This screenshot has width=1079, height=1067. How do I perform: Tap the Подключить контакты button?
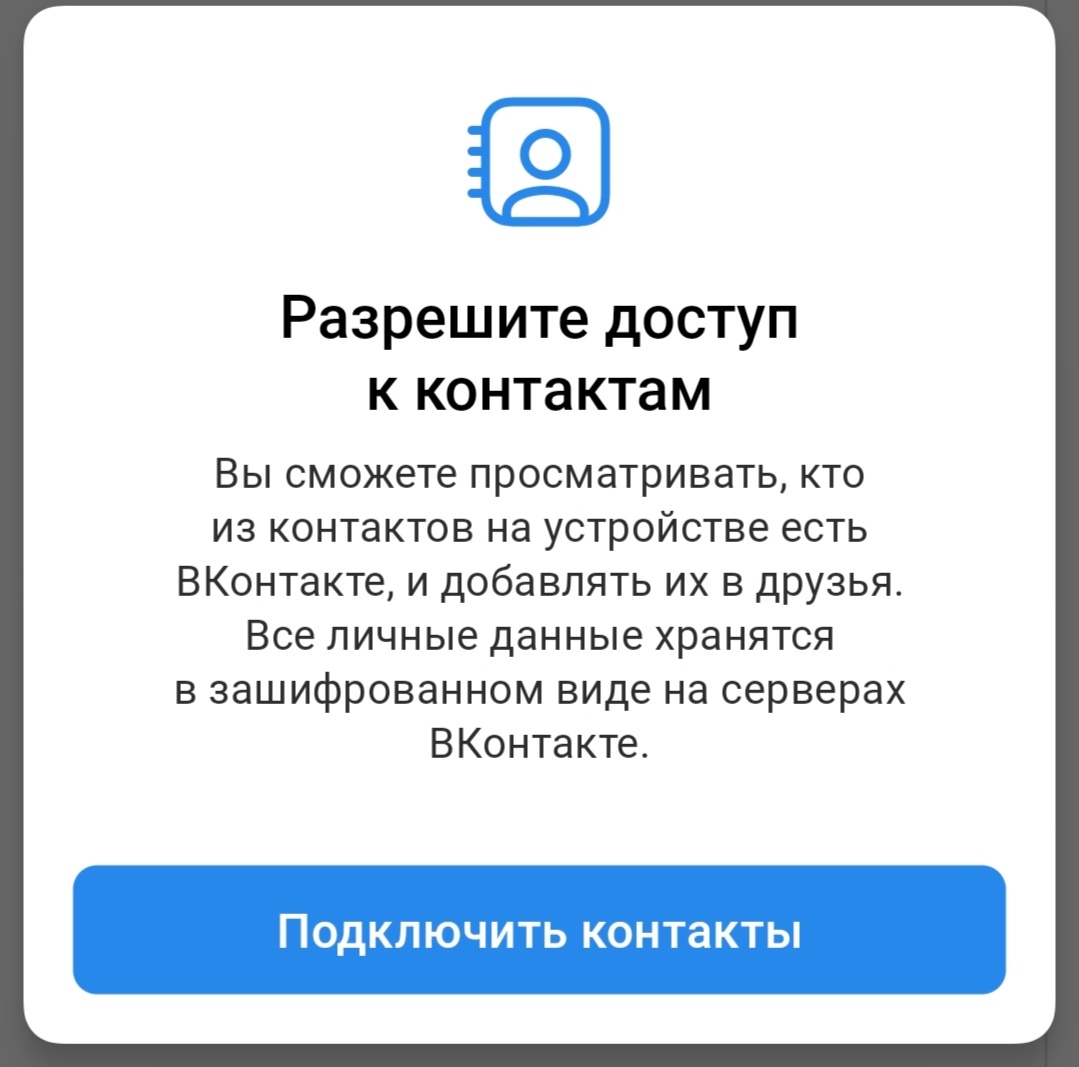[x=539, y=931]
